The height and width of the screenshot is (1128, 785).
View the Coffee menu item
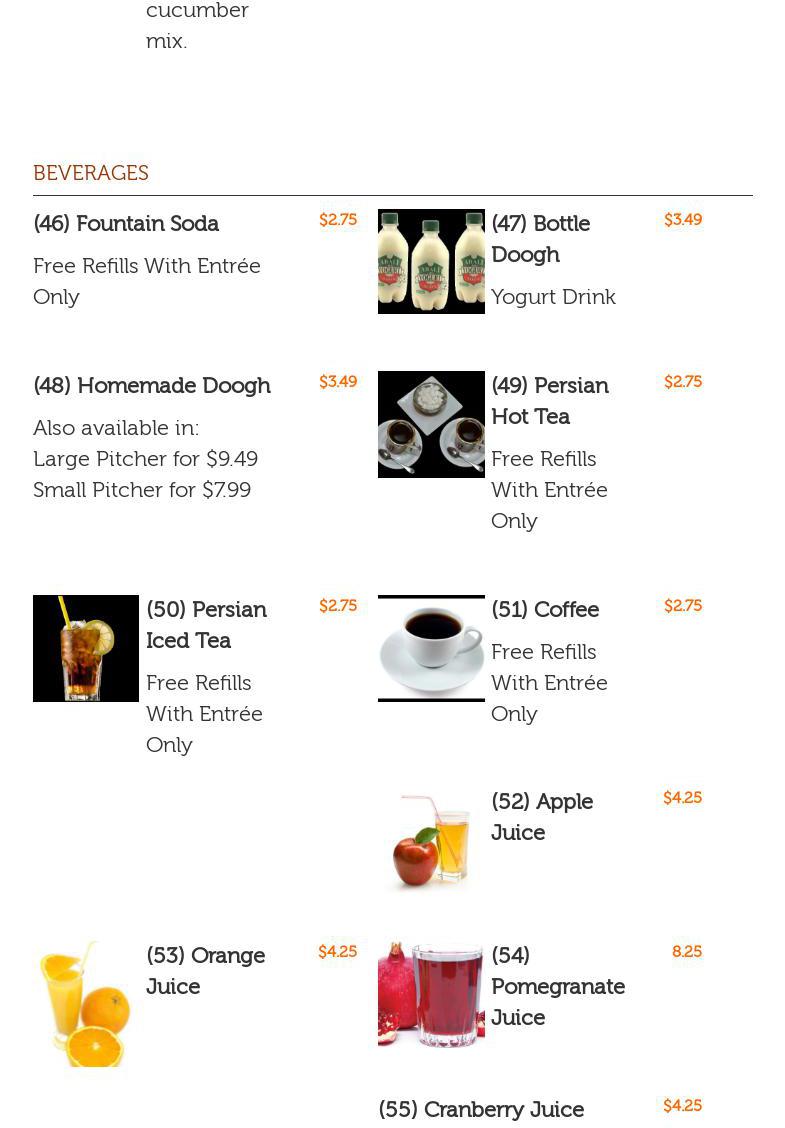click(544, 609)
